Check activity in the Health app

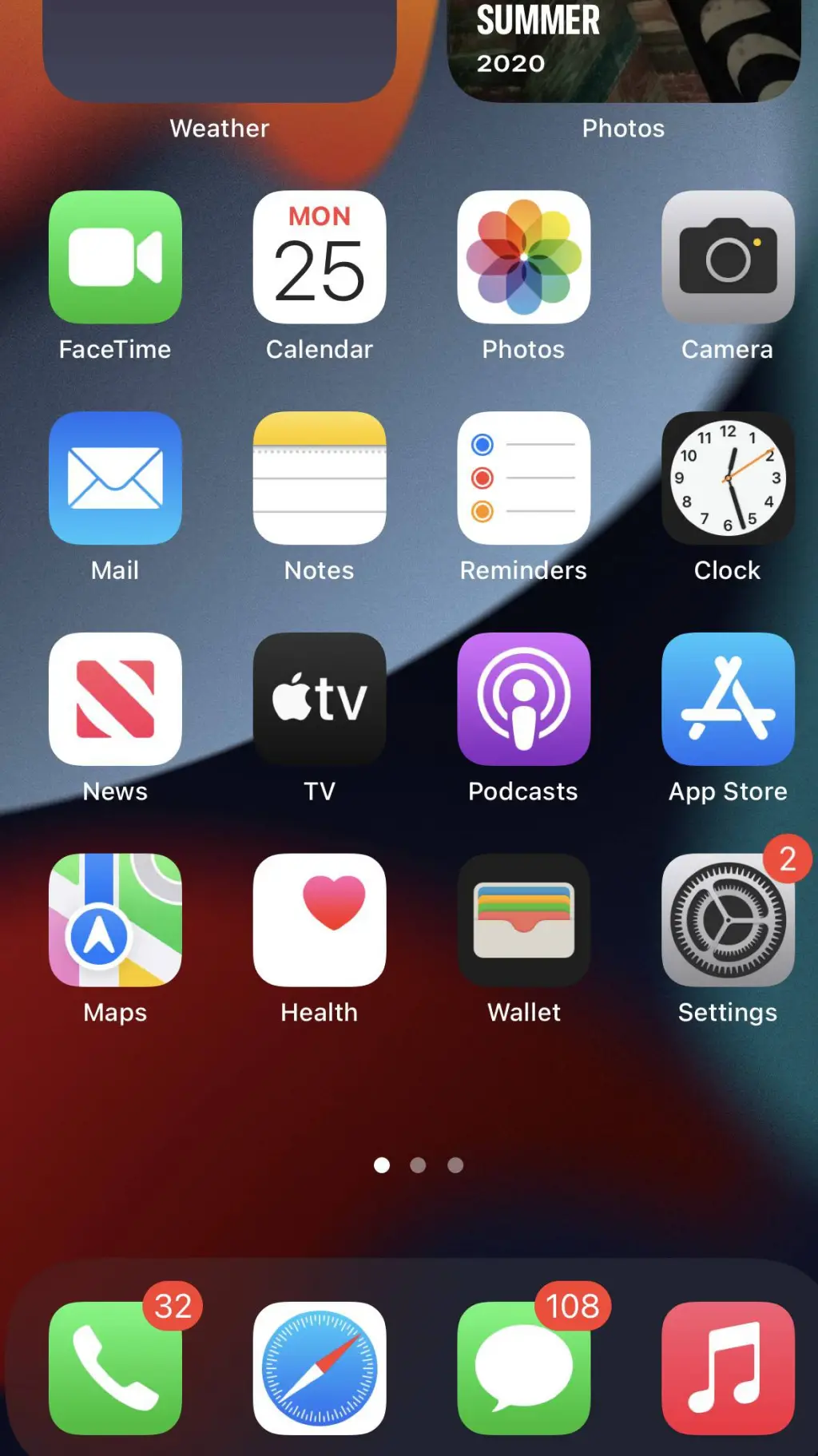pos(319,920)
